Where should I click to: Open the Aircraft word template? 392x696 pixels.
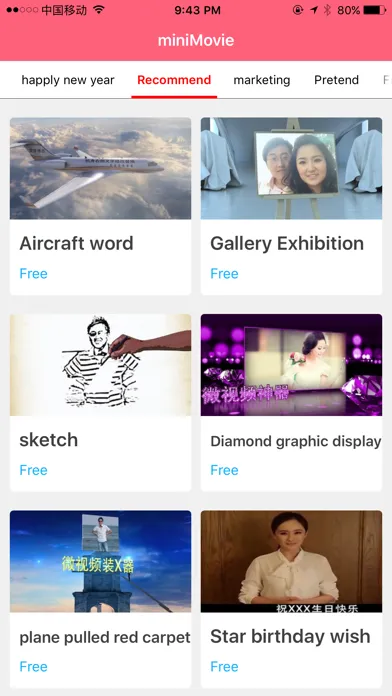[100, 206]
